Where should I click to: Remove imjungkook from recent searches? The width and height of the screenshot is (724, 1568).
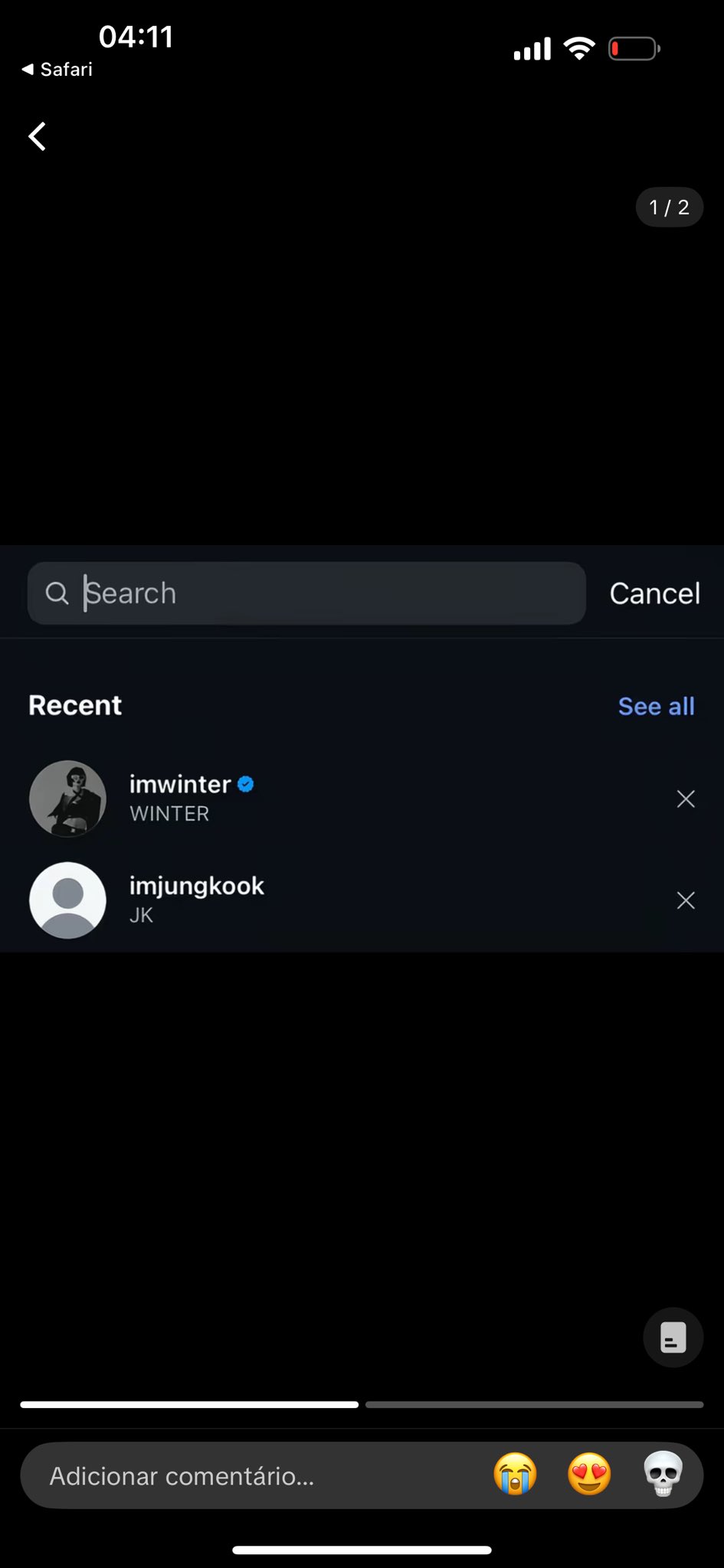point(686,900)
